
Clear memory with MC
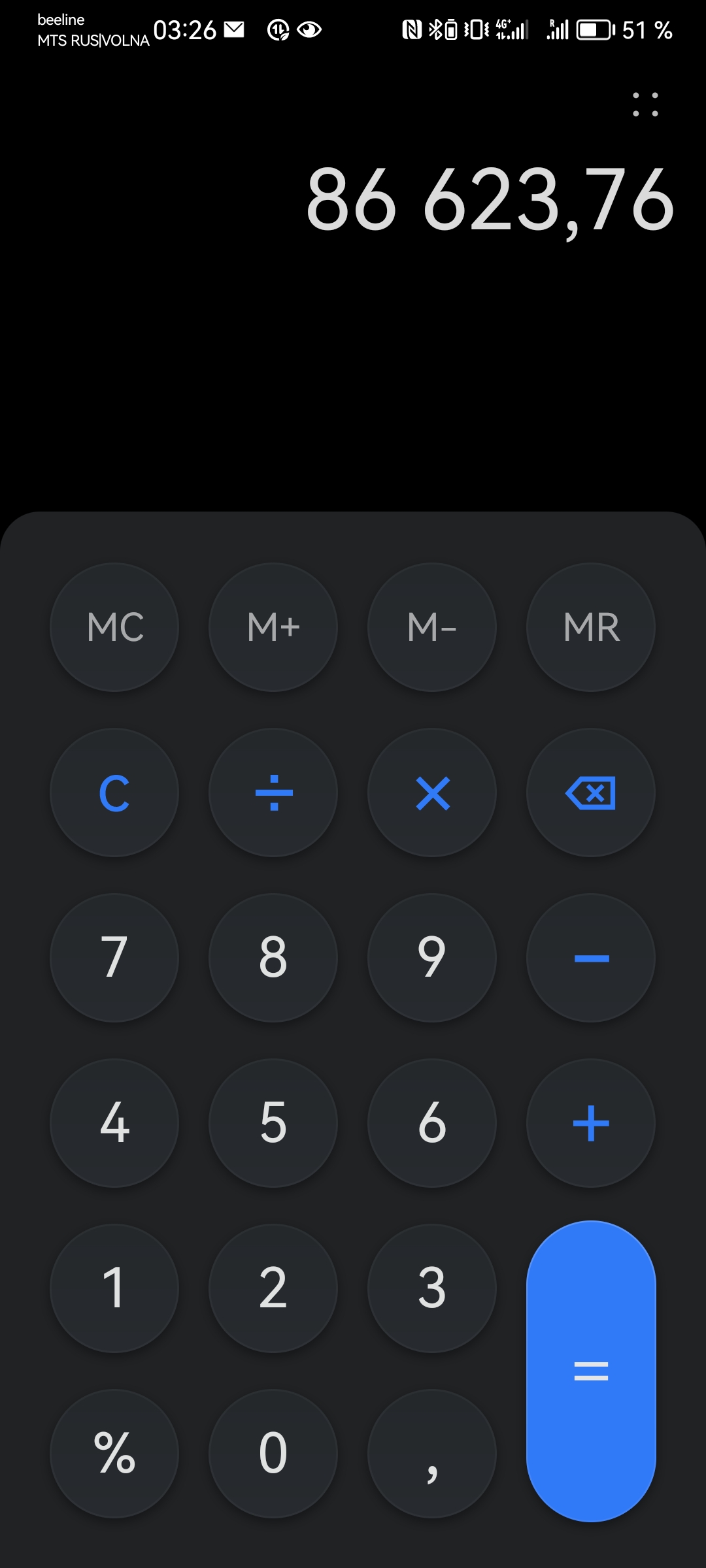click(x=114, y=627)
